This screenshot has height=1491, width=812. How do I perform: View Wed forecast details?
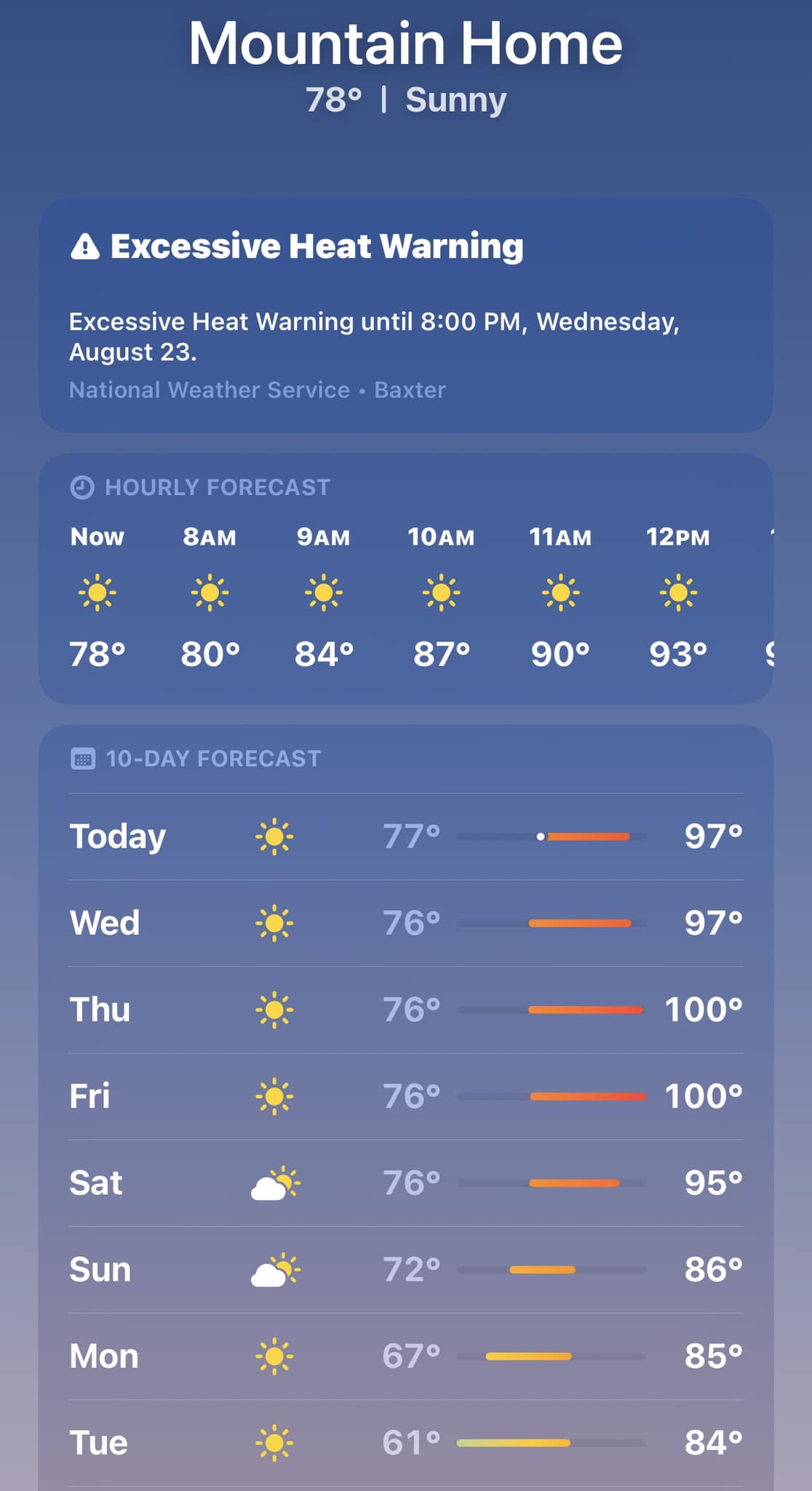click(x=406, y=923)
